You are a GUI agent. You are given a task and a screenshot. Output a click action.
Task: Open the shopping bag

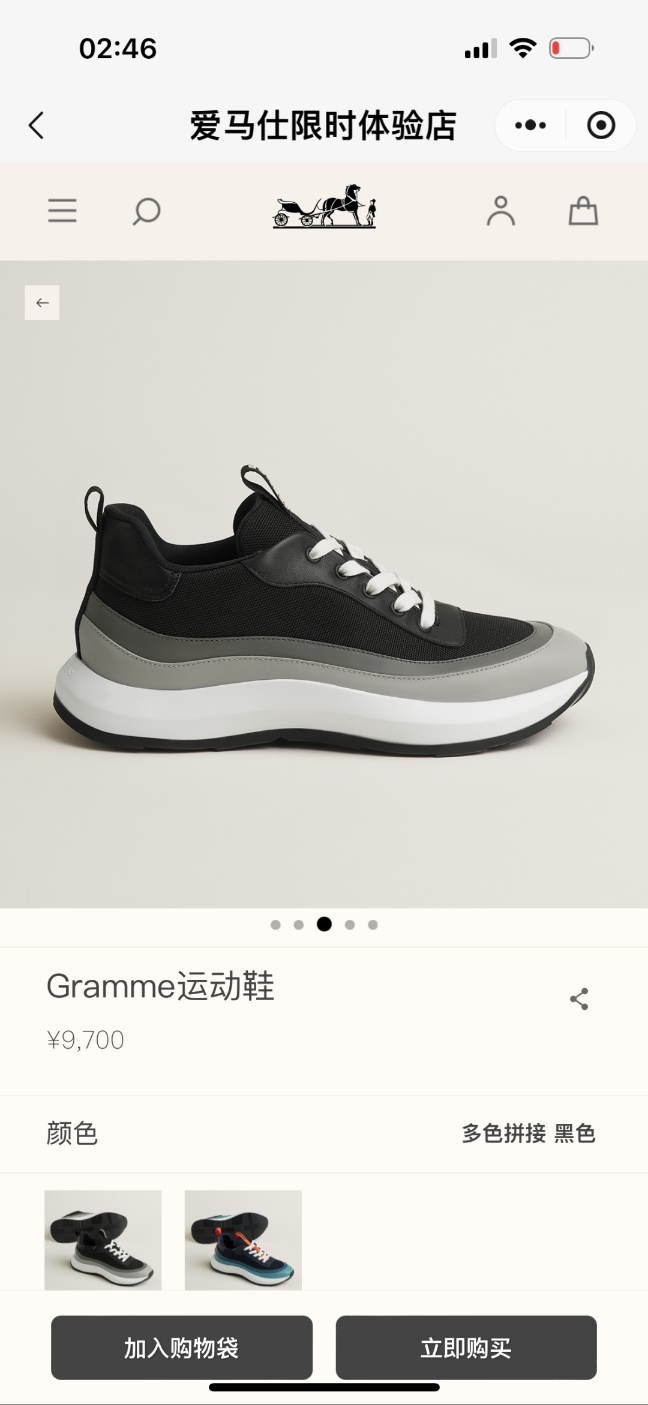point(583,211)
